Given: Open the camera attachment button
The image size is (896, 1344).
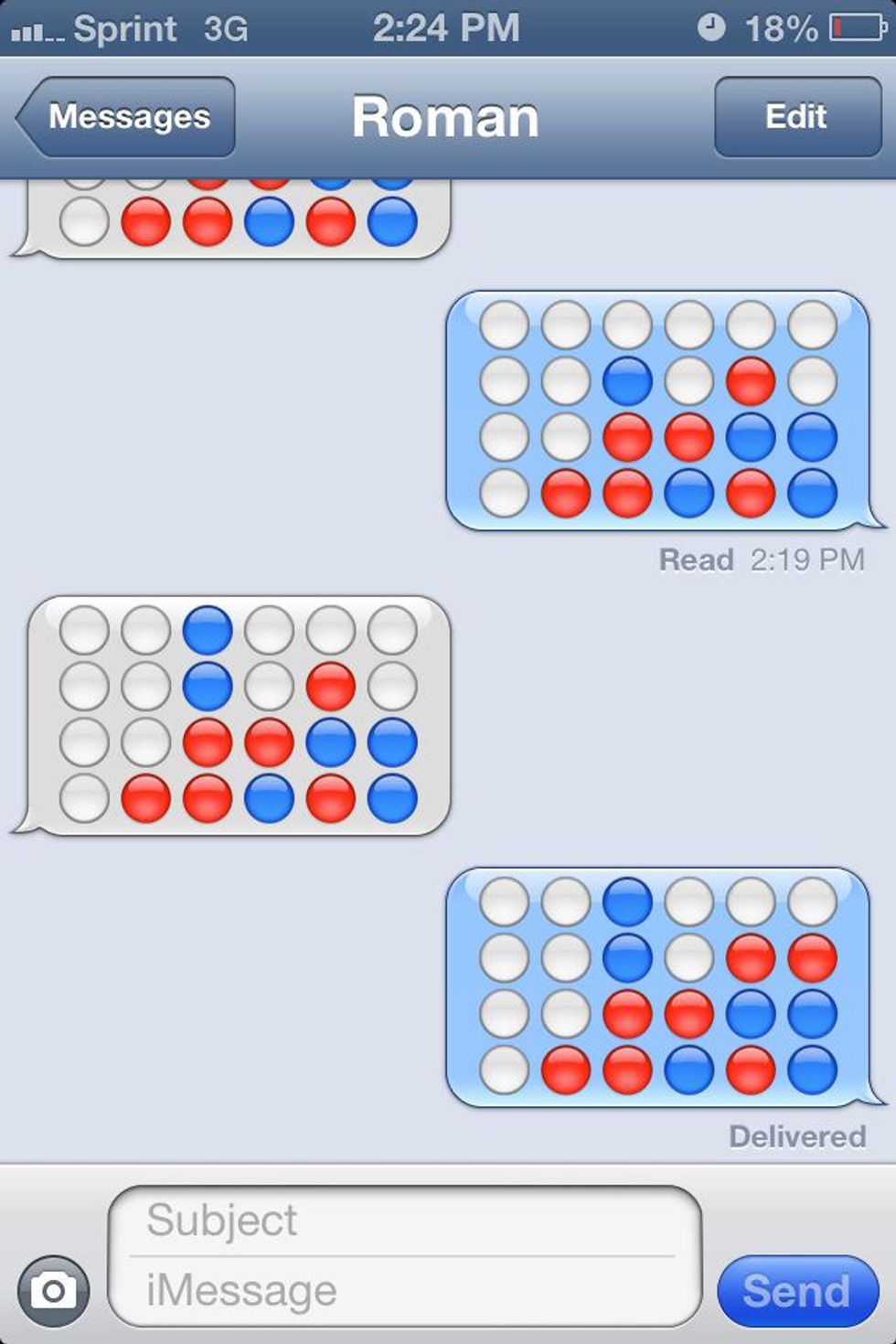Looking at the screenshot, I should point(54,1291).
